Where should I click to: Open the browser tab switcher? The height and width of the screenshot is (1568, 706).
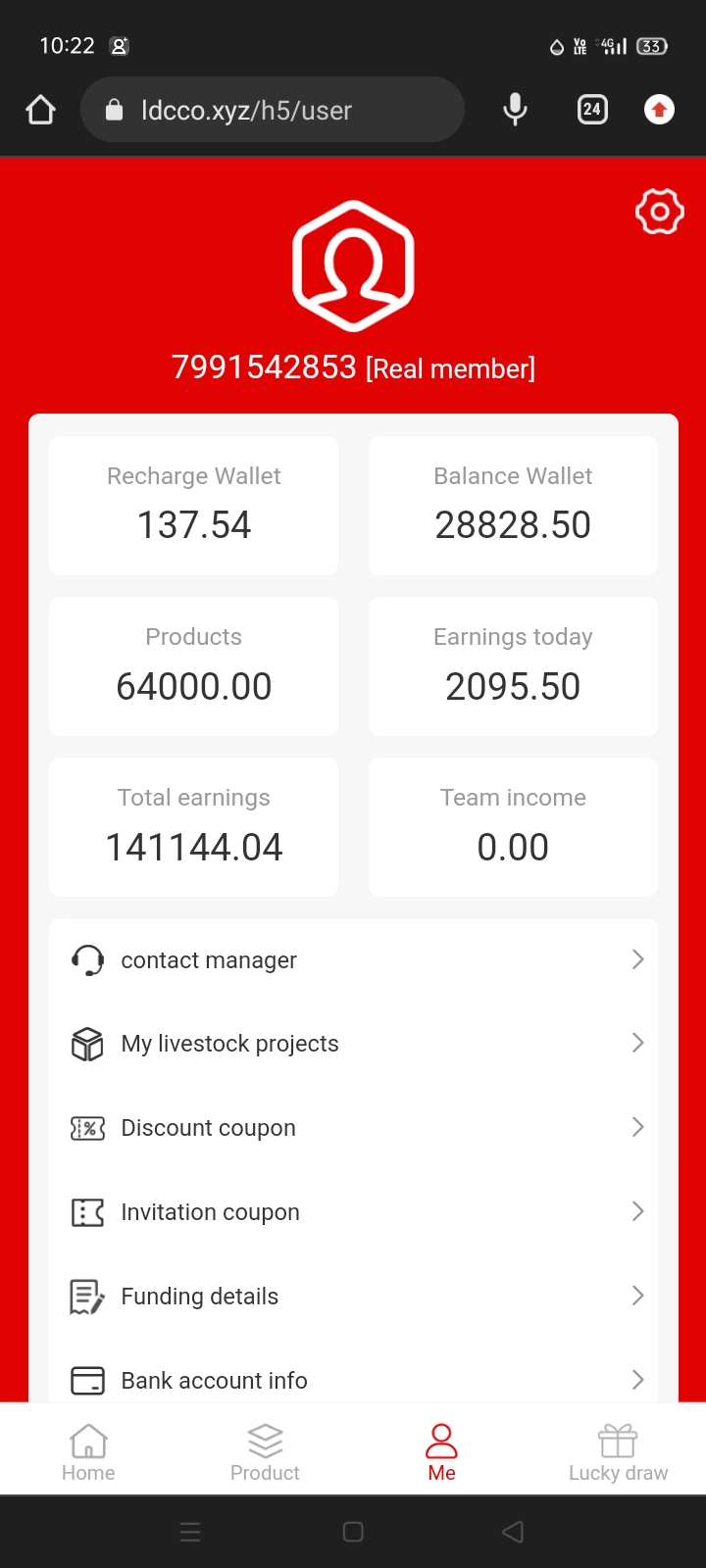(x=592, y=110)
